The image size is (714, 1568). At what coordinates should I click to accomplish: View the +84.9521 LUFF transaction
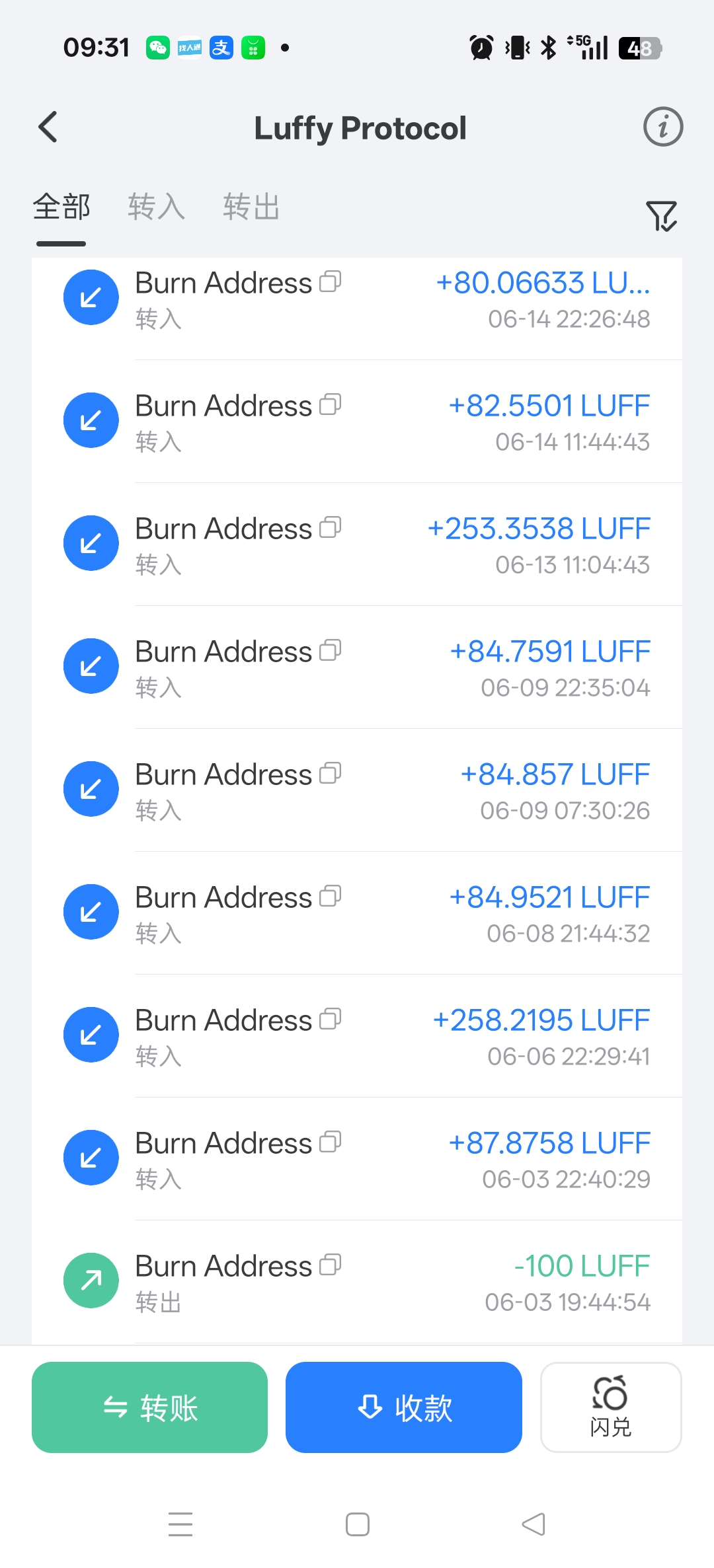[357, 913]
